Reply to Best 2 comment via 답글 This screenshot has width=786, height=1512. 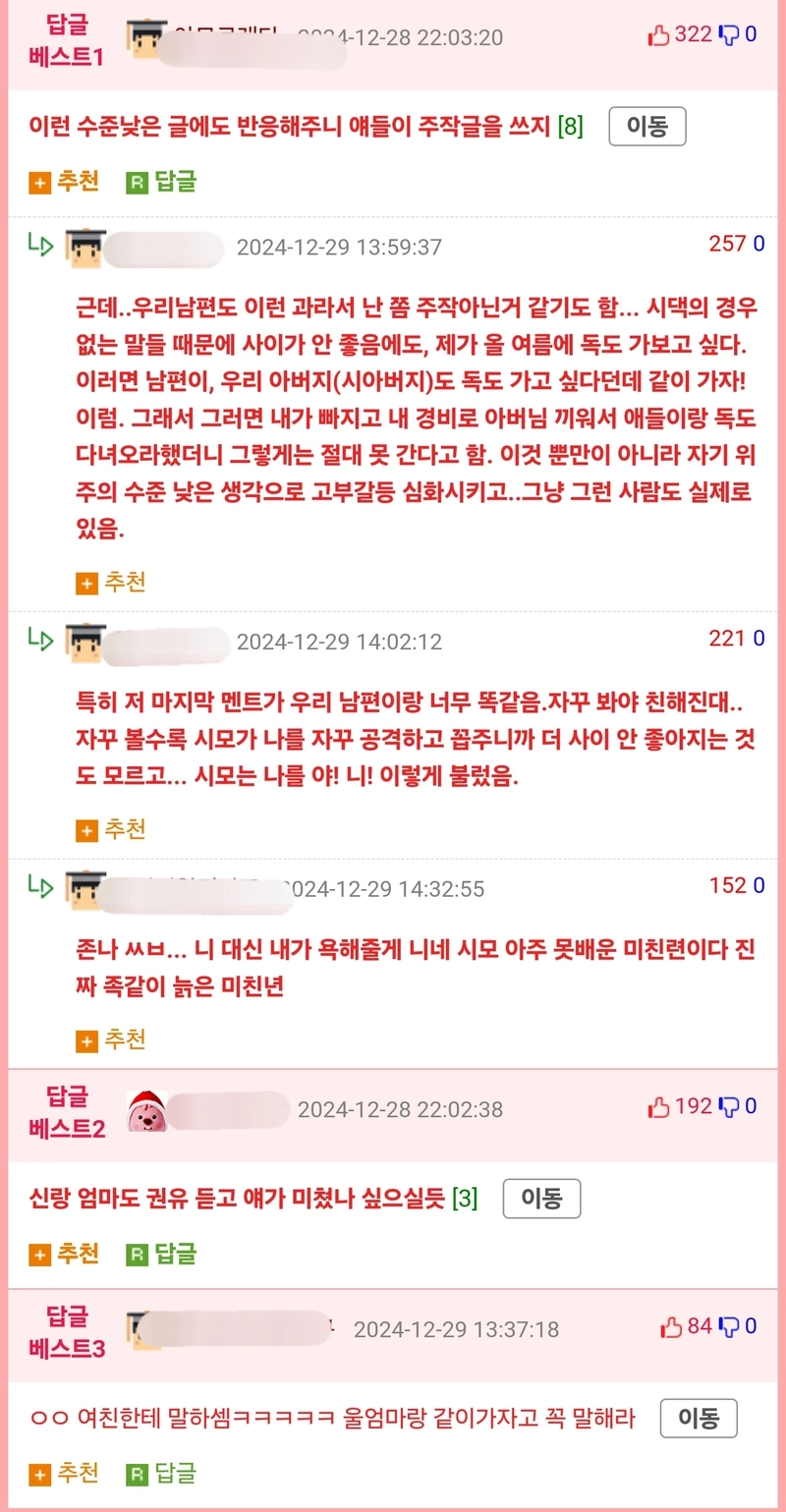click(x=162, y=1254)
